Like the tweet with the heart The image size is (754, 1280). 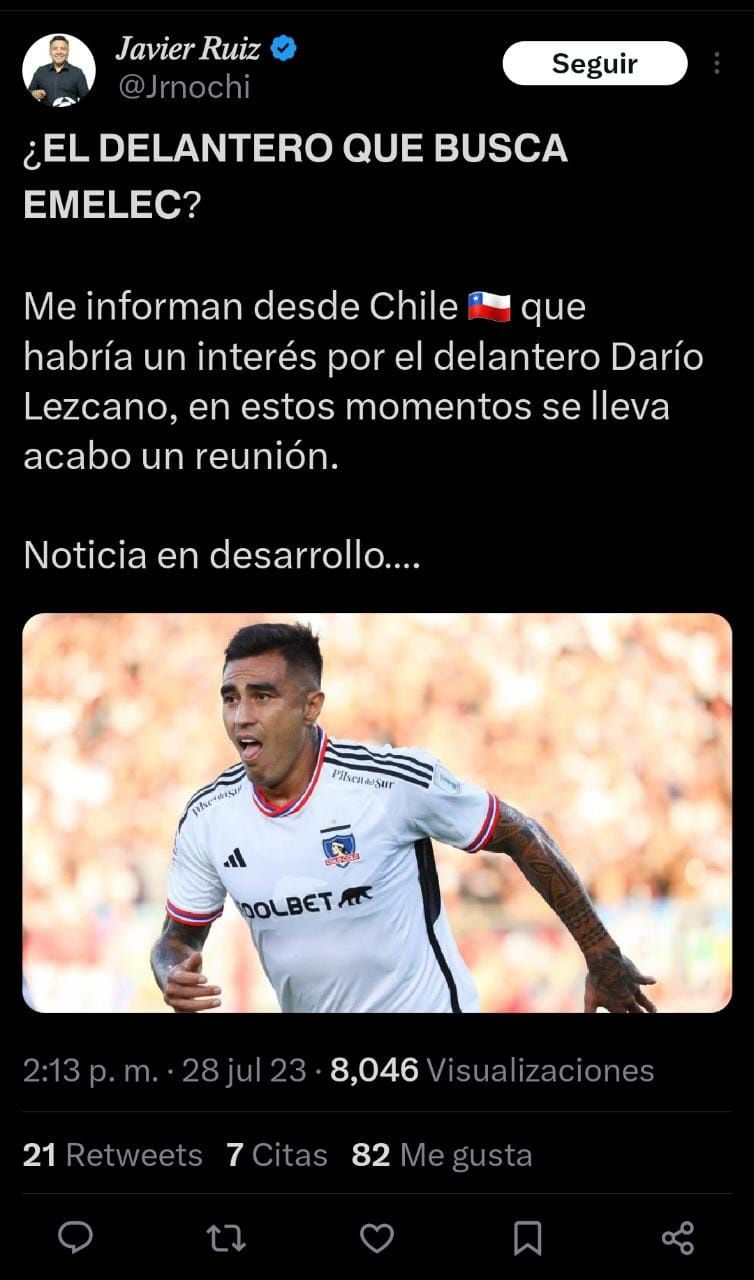[377, 1238]
